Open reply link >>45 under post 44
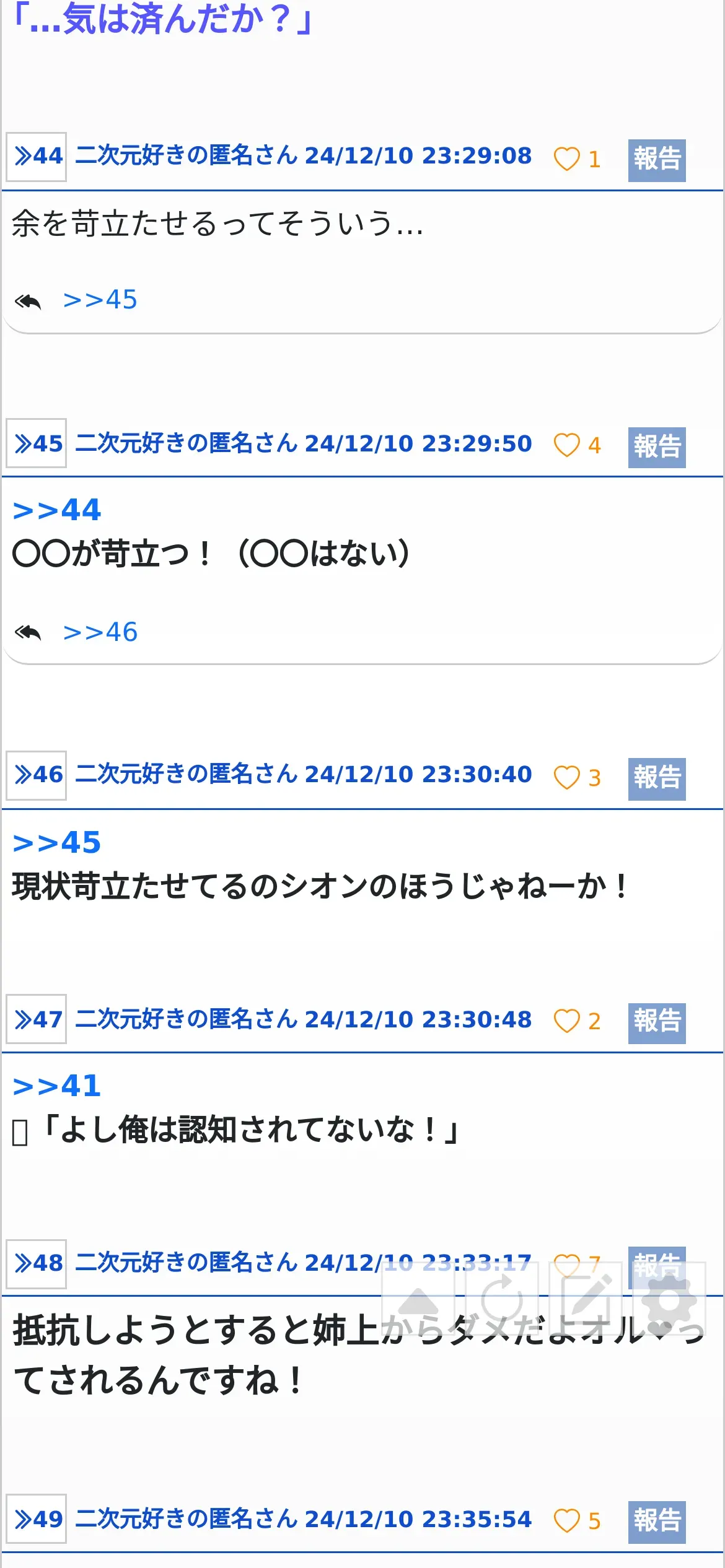Image resolution: width=725 pixels, height=1568 pixels. [x=100, y=300]
